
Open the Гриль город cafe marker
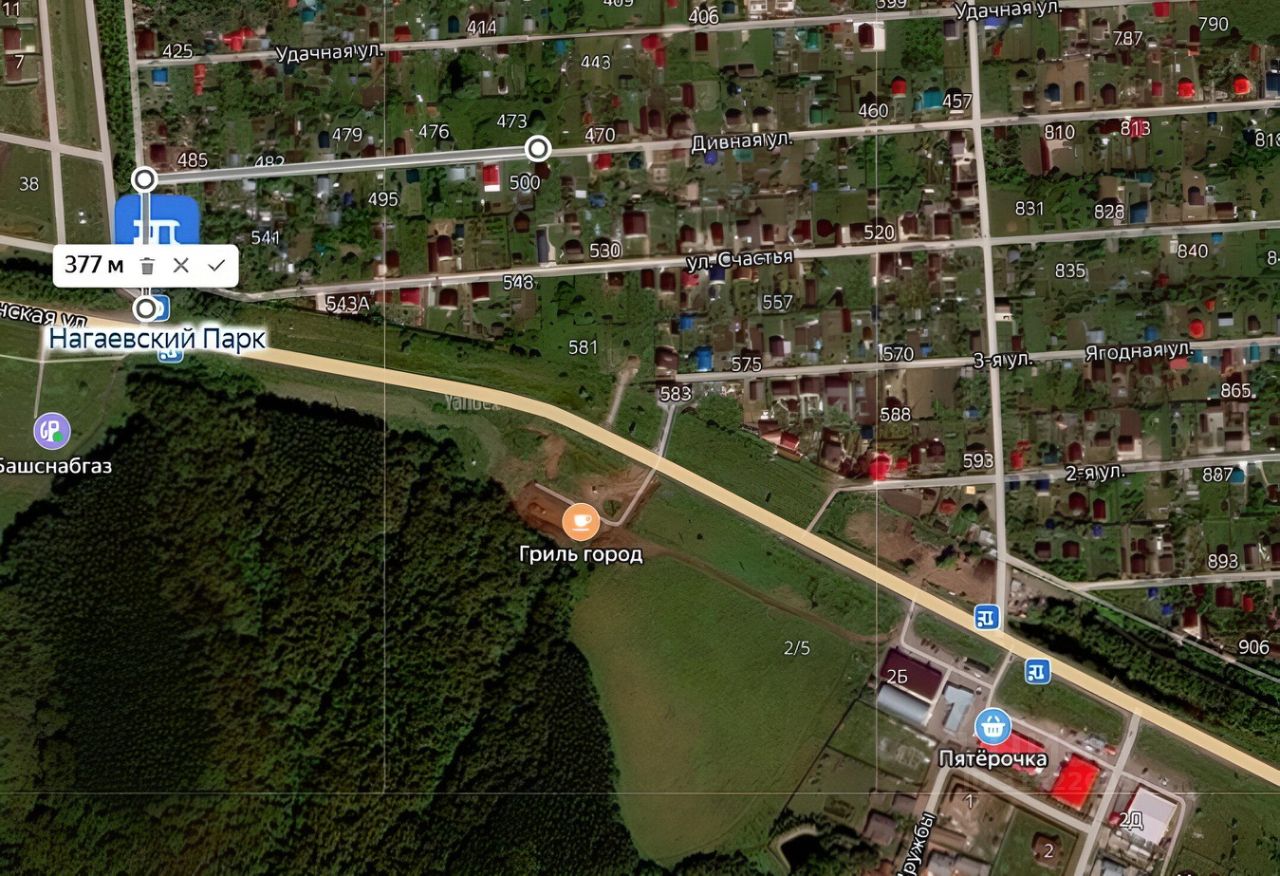pyautogui.click(x=580, y=521)
